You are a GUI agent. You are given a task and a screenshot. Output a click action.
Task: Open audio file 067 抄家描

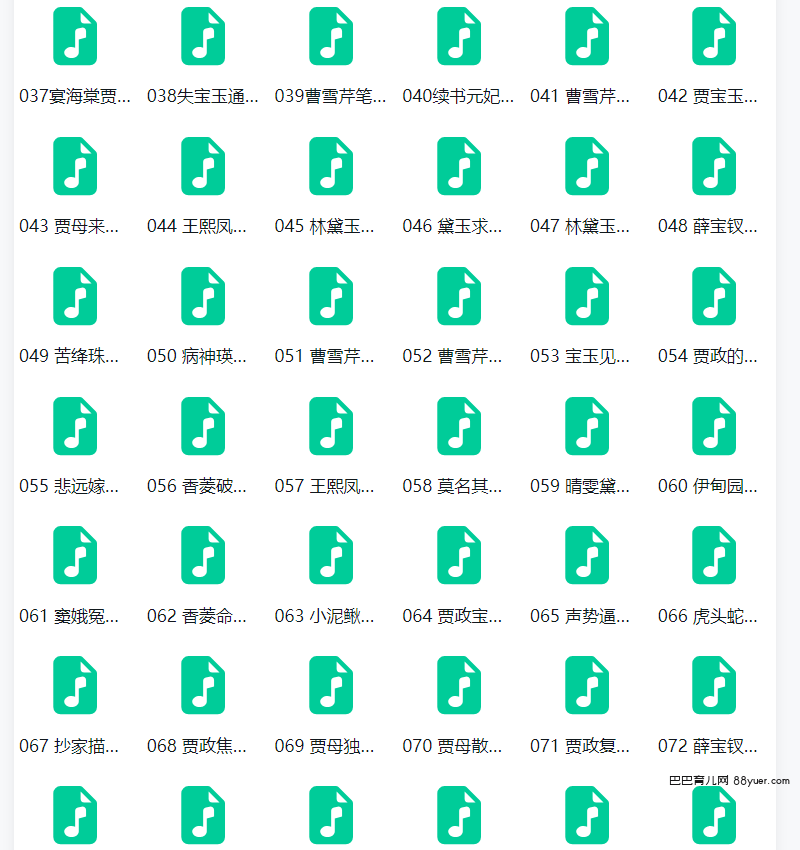click(75, 686)
